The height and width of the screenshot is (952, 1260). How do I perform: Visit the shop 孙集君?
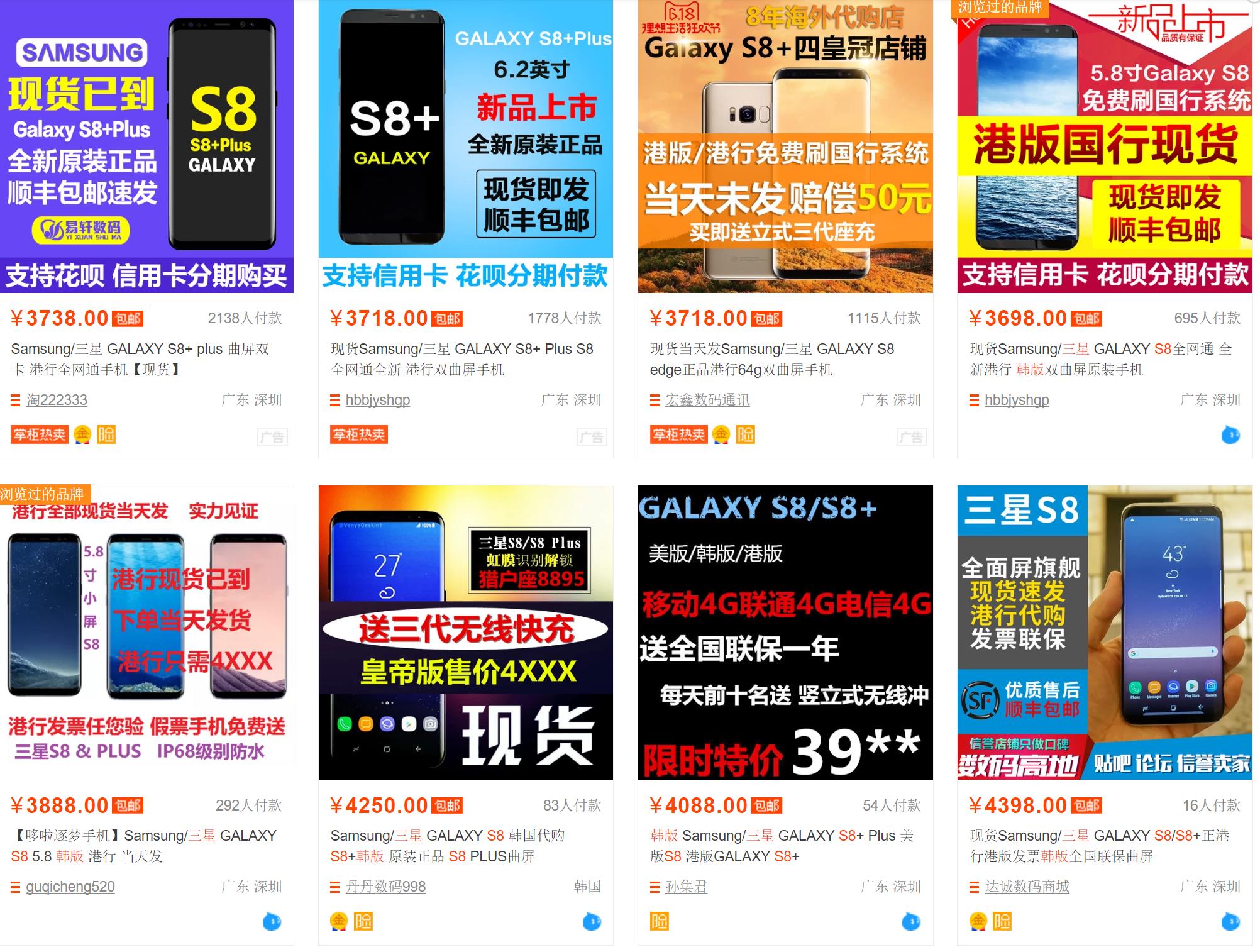tap(686, 887)
